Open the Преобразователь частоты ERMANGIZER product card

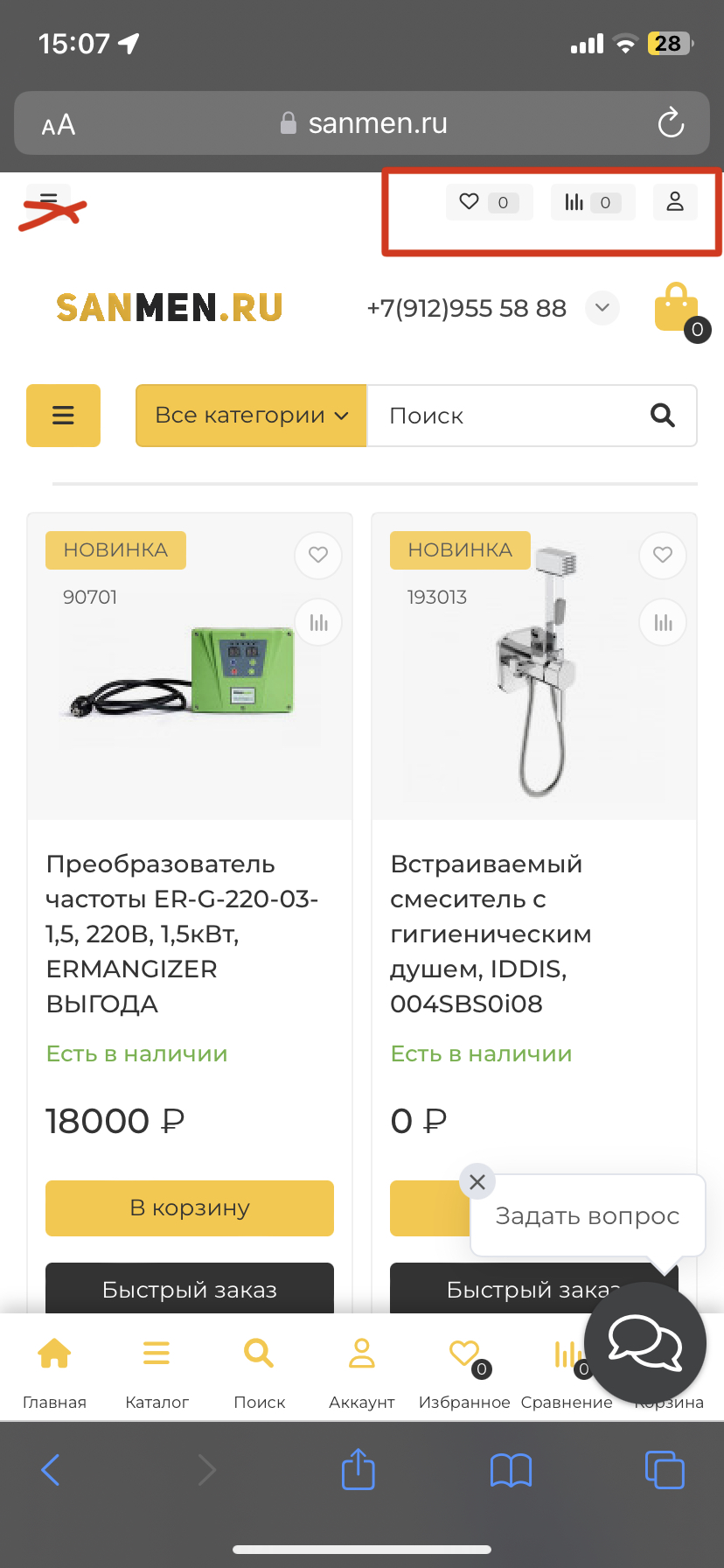tap(182, 933)
